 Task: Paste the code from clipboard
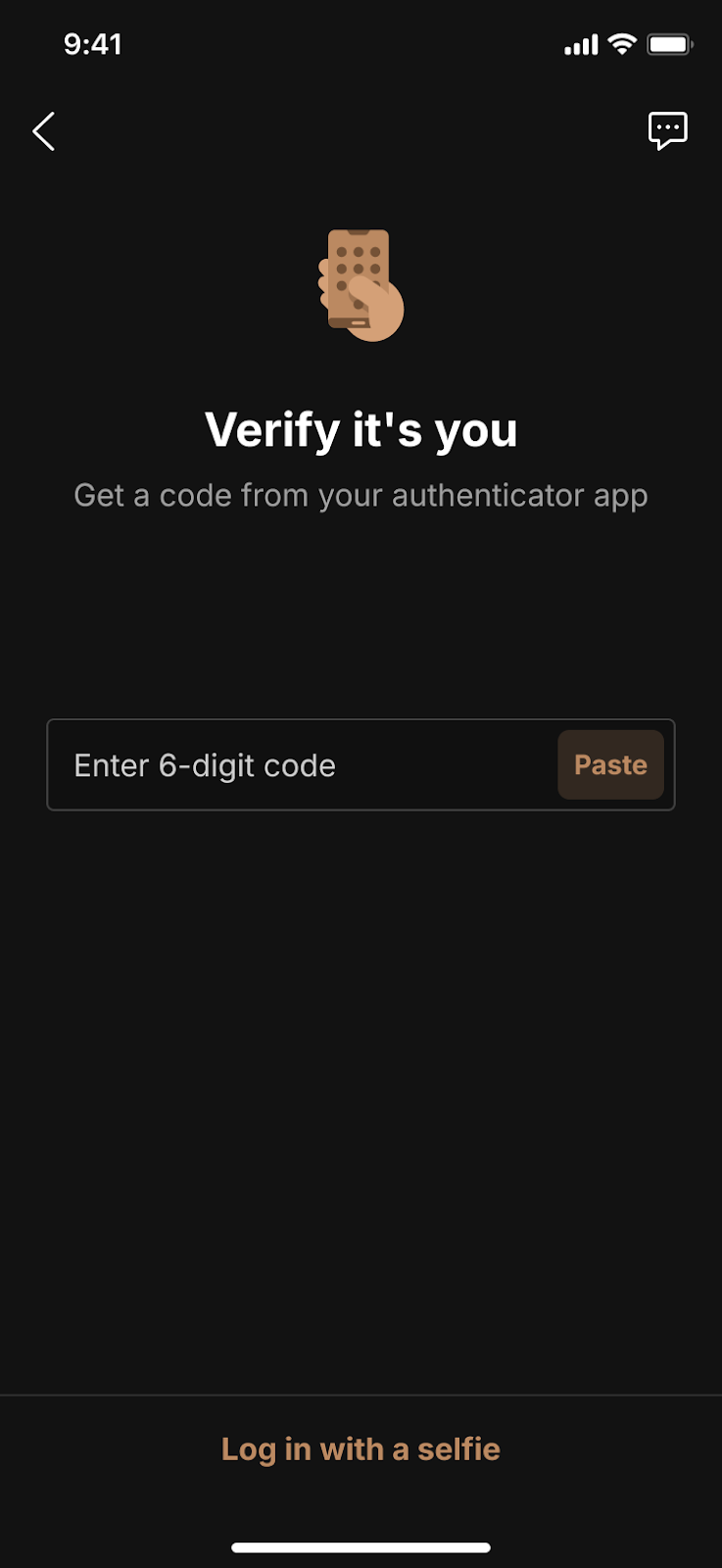point(610,765)
